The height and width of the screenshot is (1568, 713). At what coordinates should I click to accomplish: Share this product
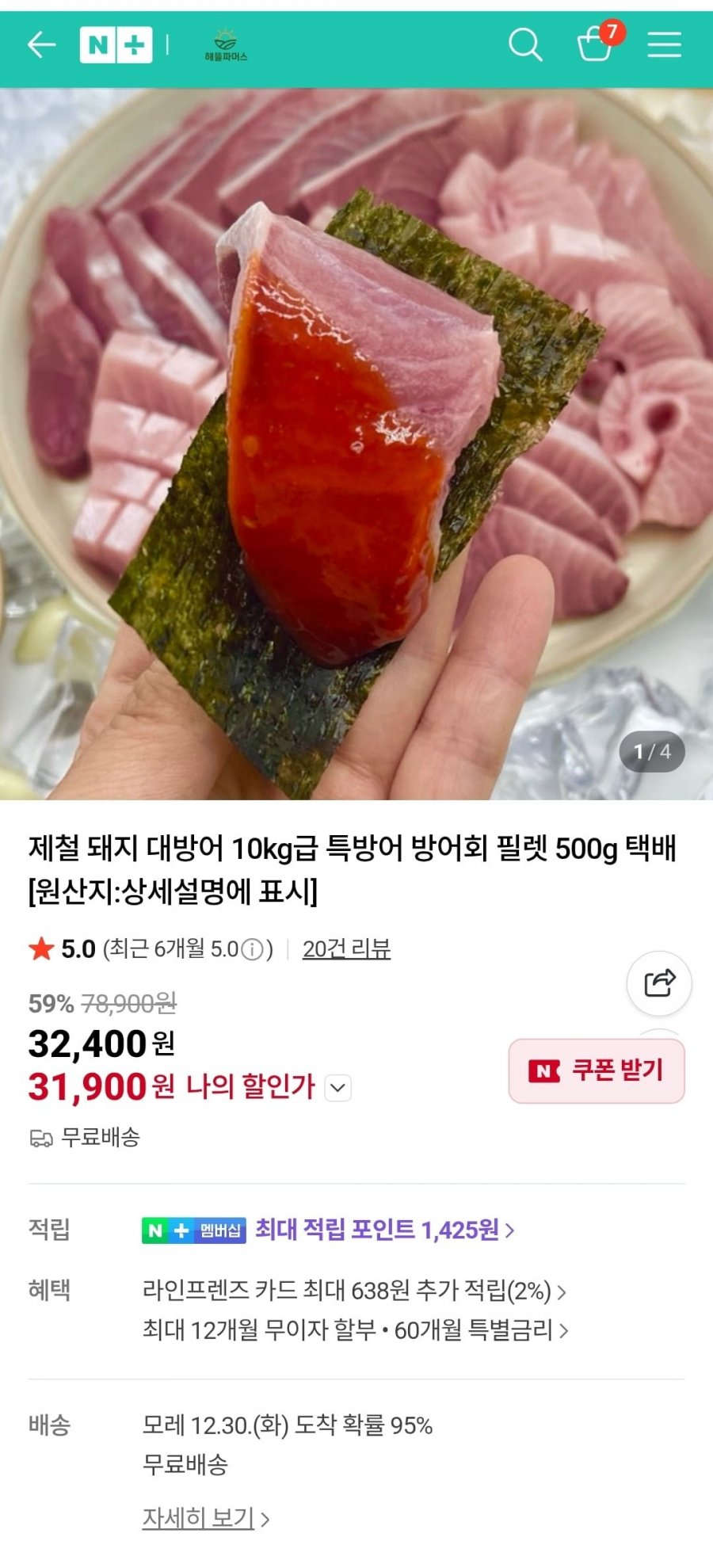[659, 983]
